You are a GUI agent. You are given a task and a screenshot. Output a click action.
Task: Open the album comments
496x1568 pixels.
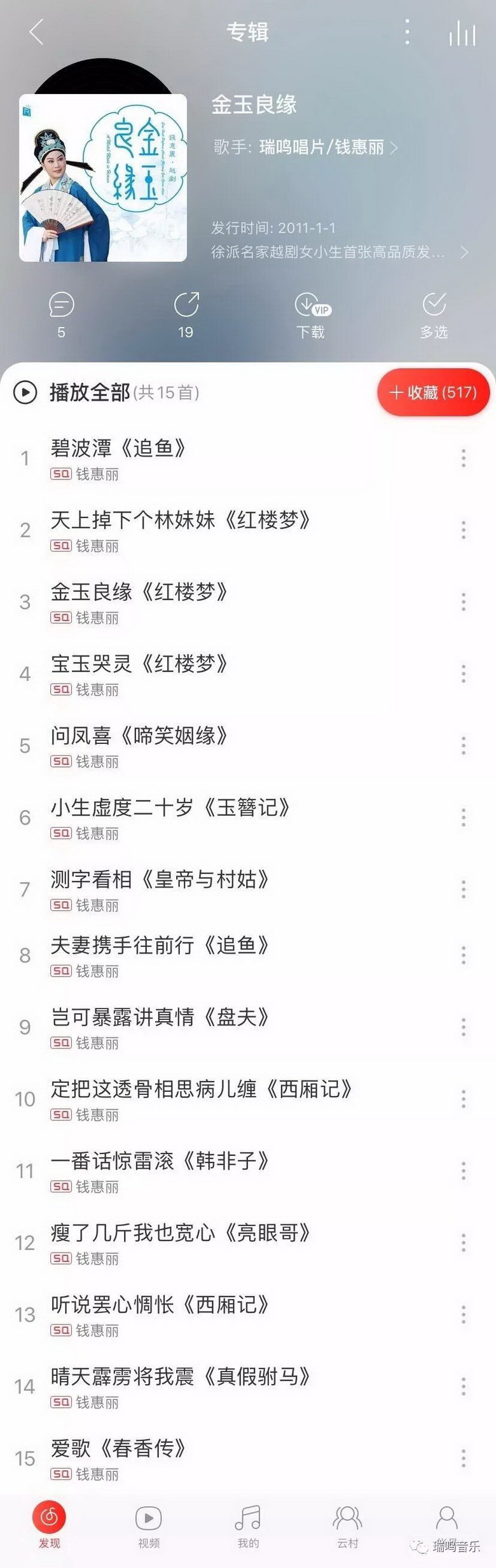click(61, 313)
